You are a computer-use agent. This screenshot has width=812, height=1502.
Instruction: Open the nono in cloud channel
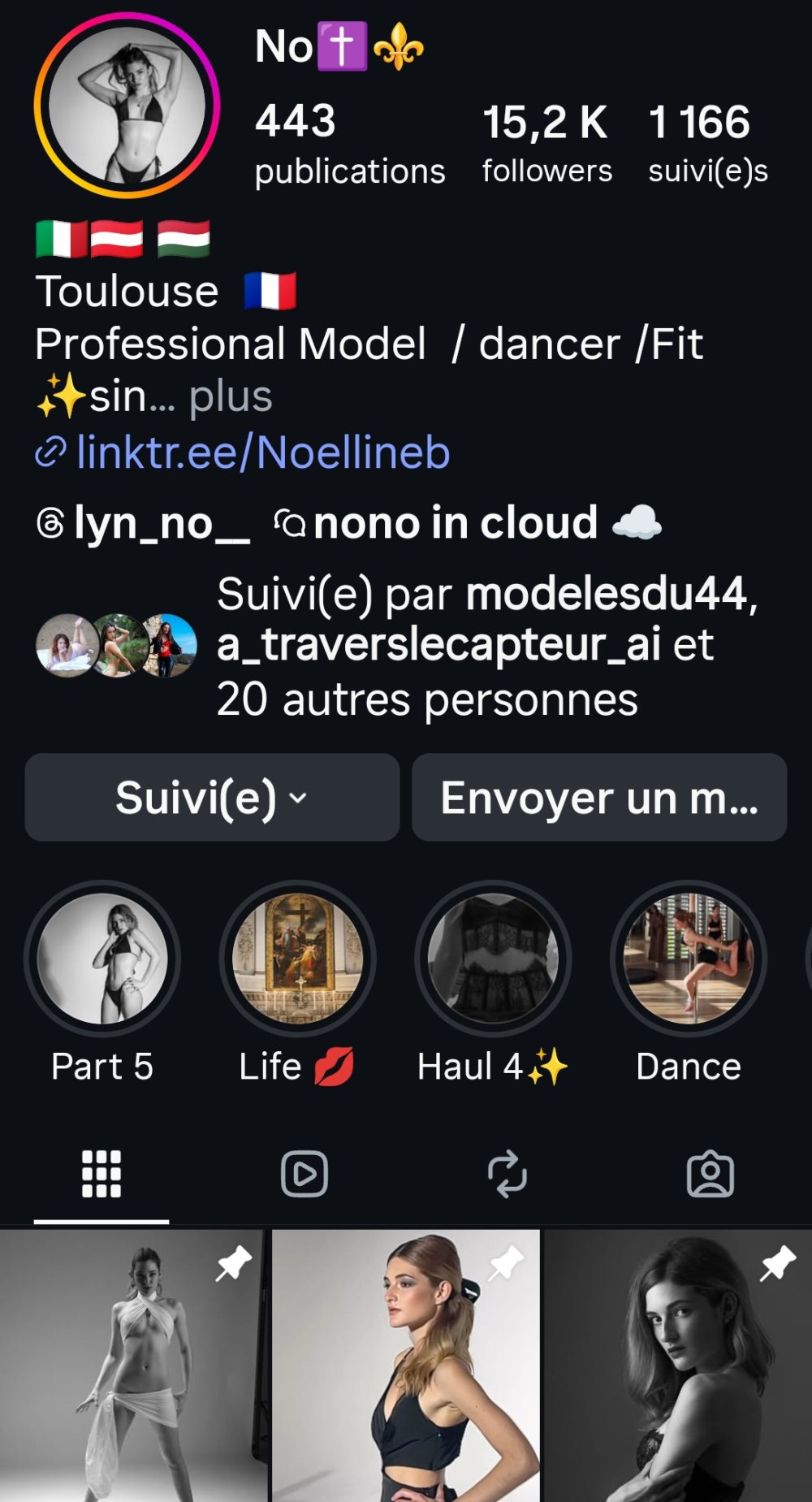(468, 523)
